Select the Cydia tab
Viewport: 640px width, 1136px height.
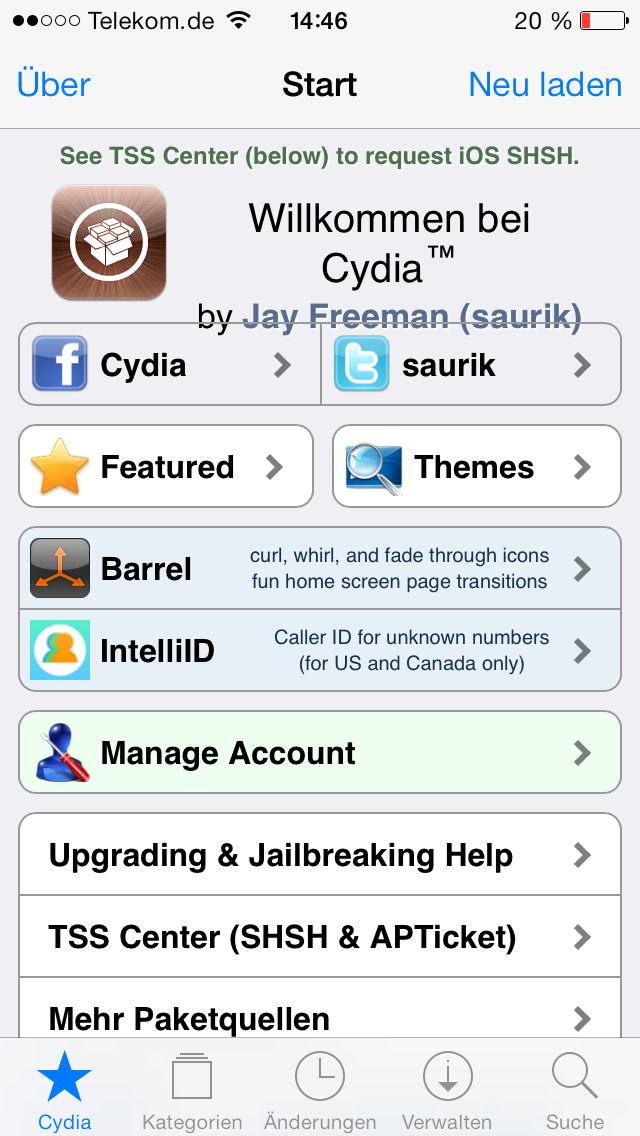coord(65,1088)
